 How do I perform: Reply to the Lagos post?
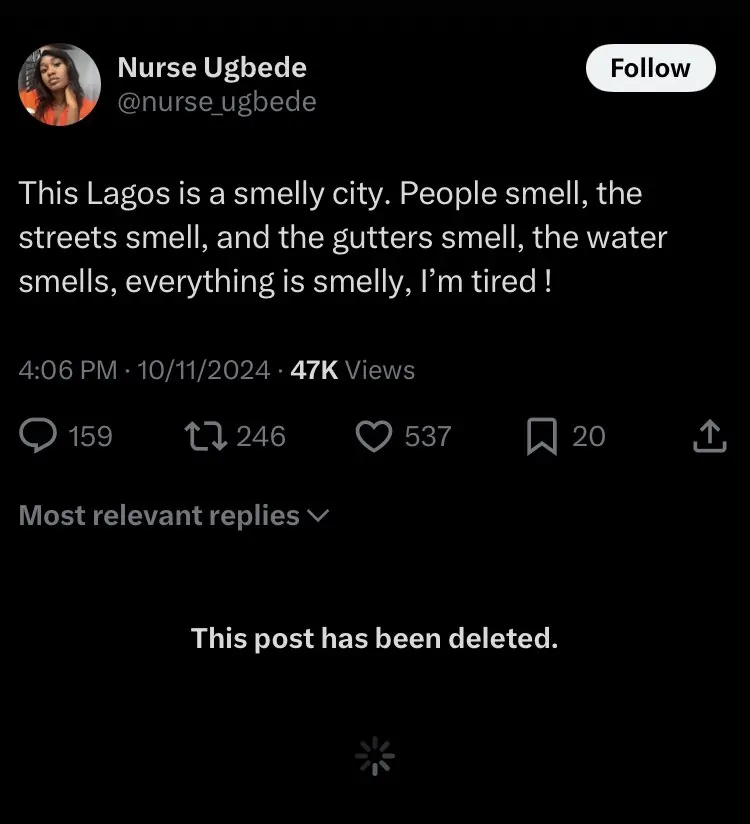[39, 436]
